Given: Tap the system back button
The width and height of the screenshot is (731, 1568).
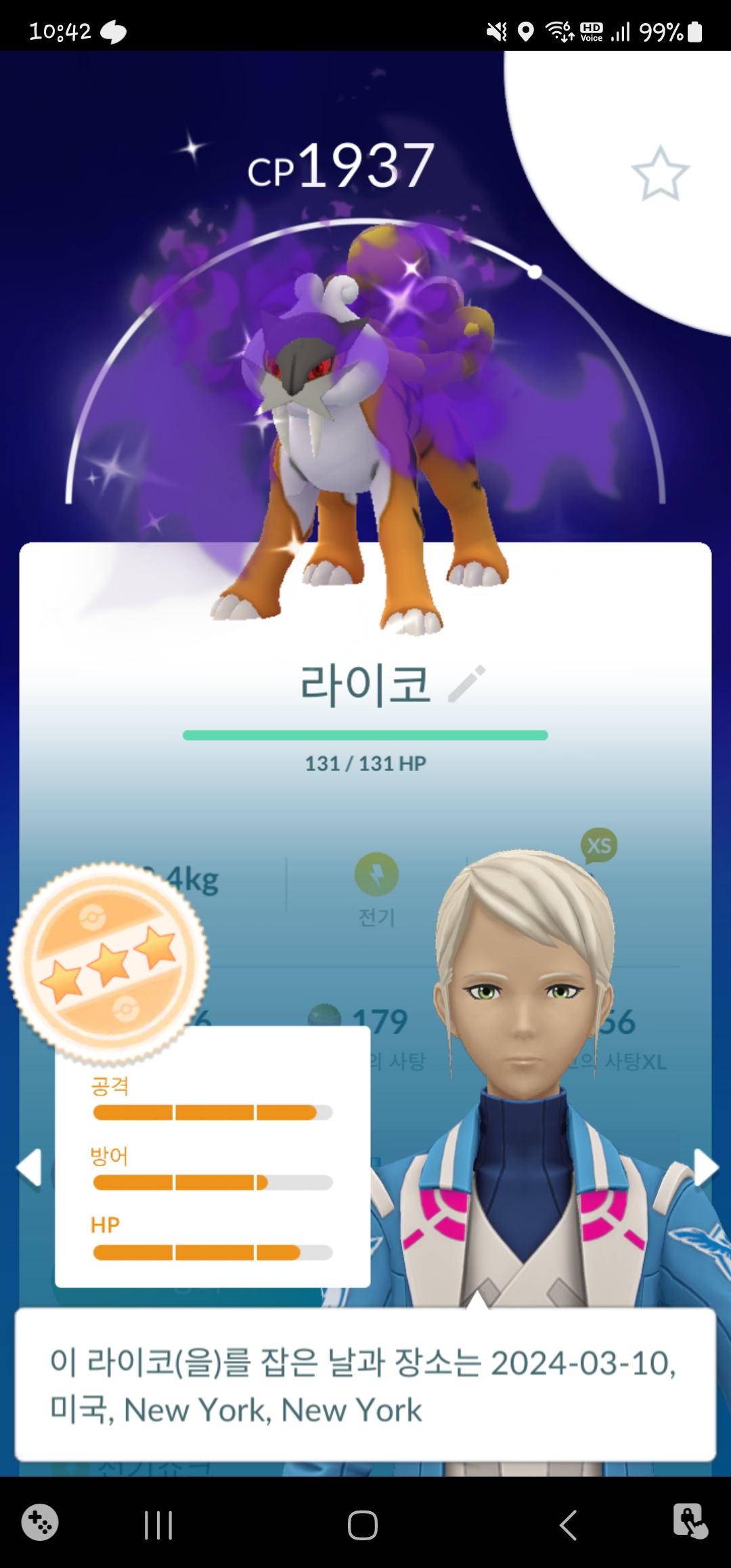Looking at the screenshot, I should (569, 1525).
